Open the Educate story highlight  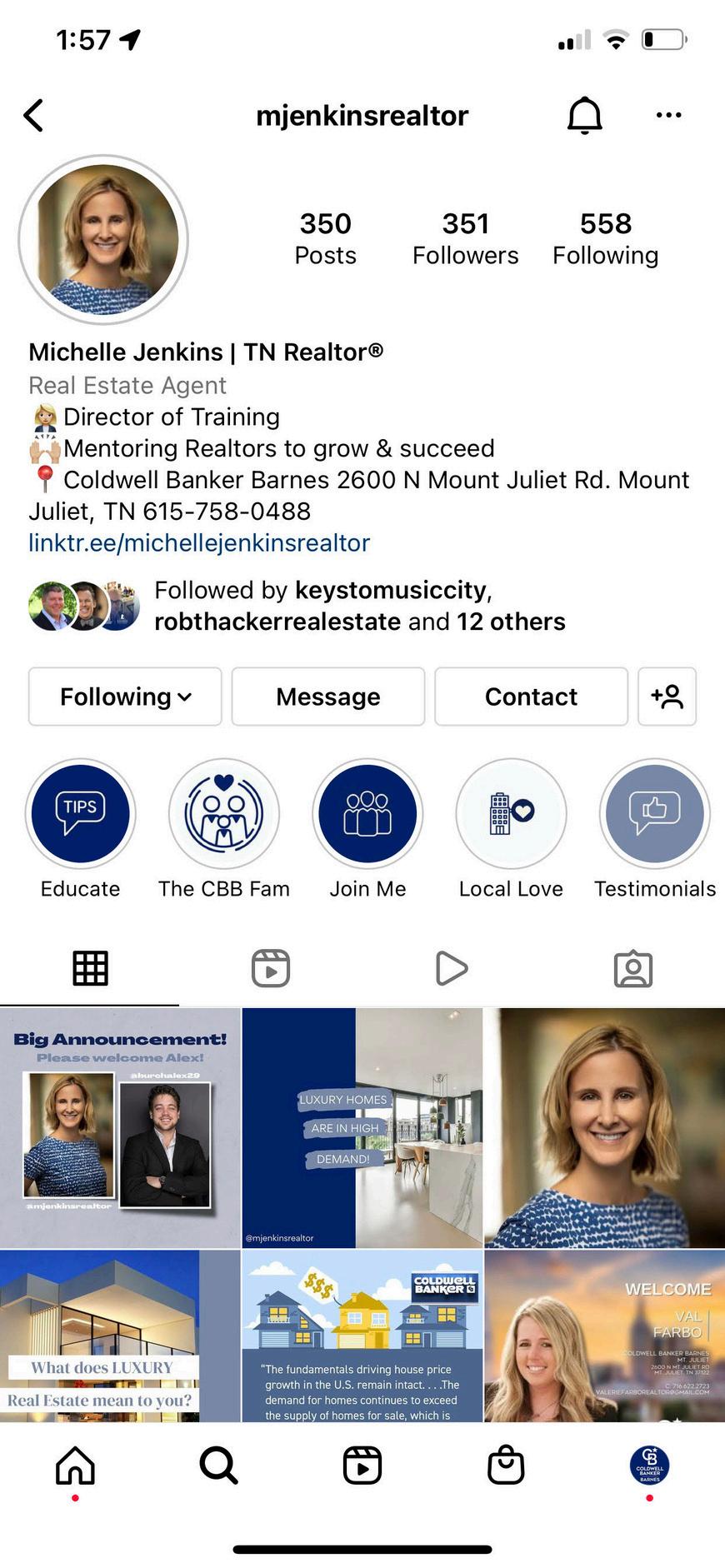(x=81, y=813)
